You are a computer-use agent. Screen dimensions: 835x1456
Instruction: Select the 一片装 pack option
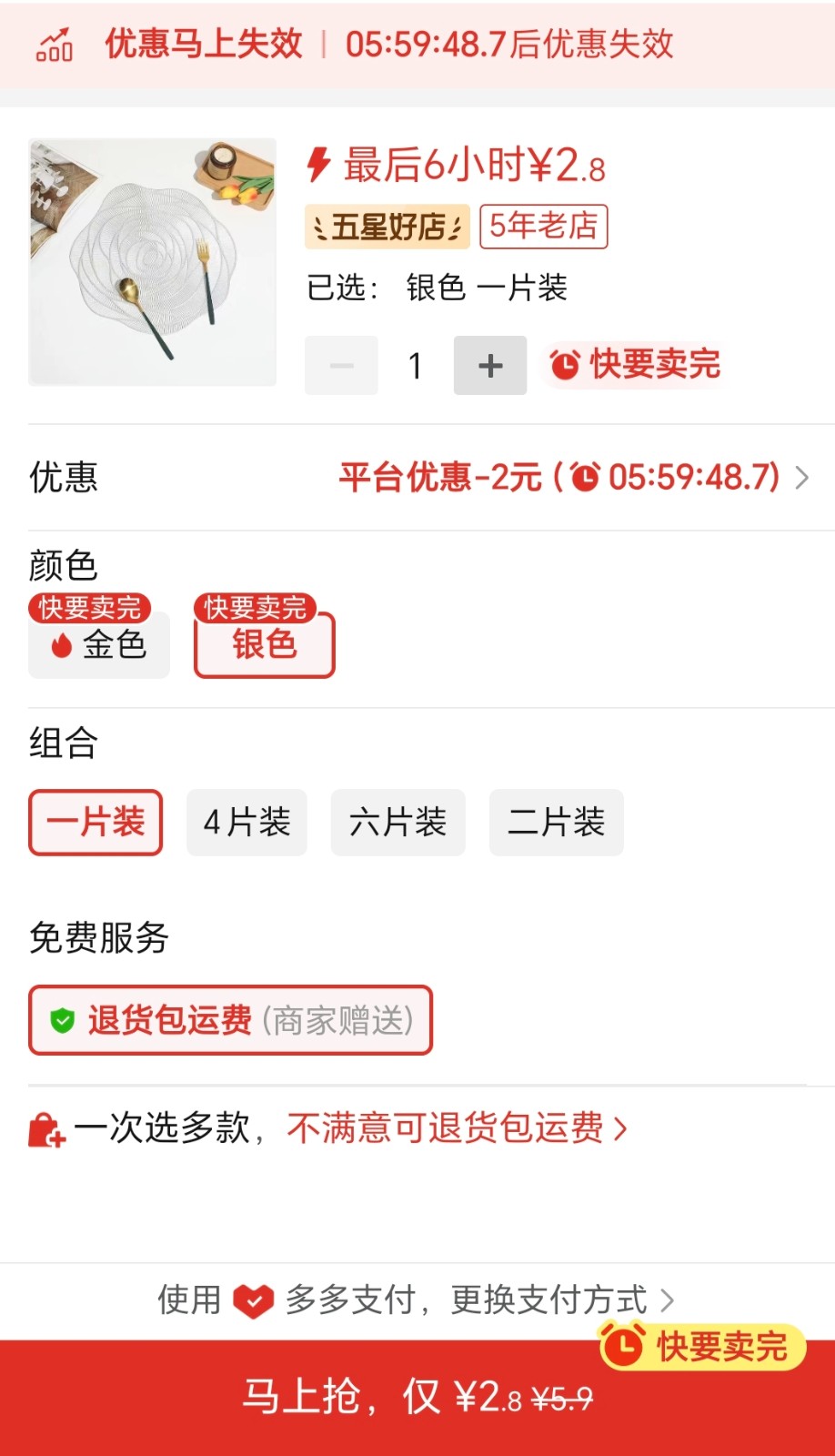point(96,823)
